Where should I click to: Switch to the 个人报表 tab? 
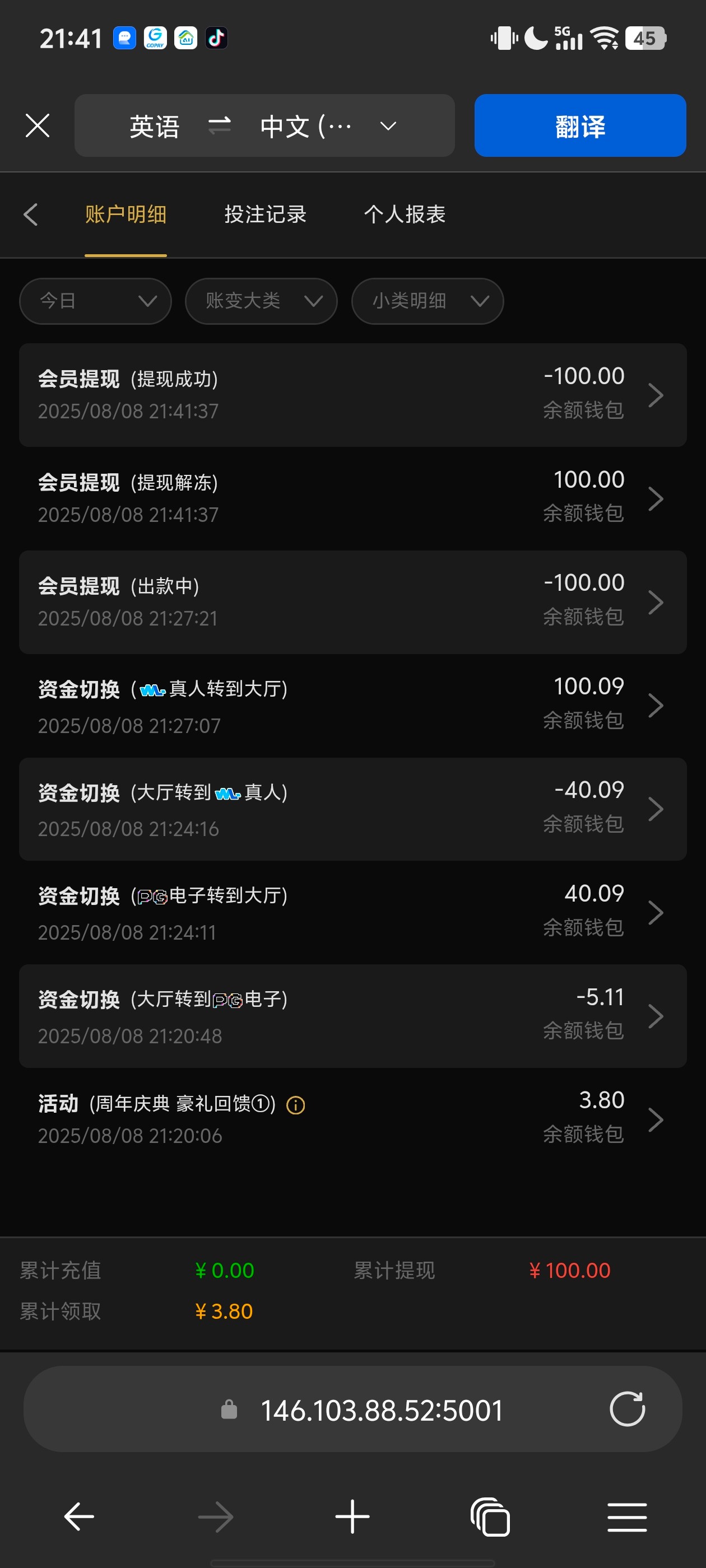pos(405,214)
